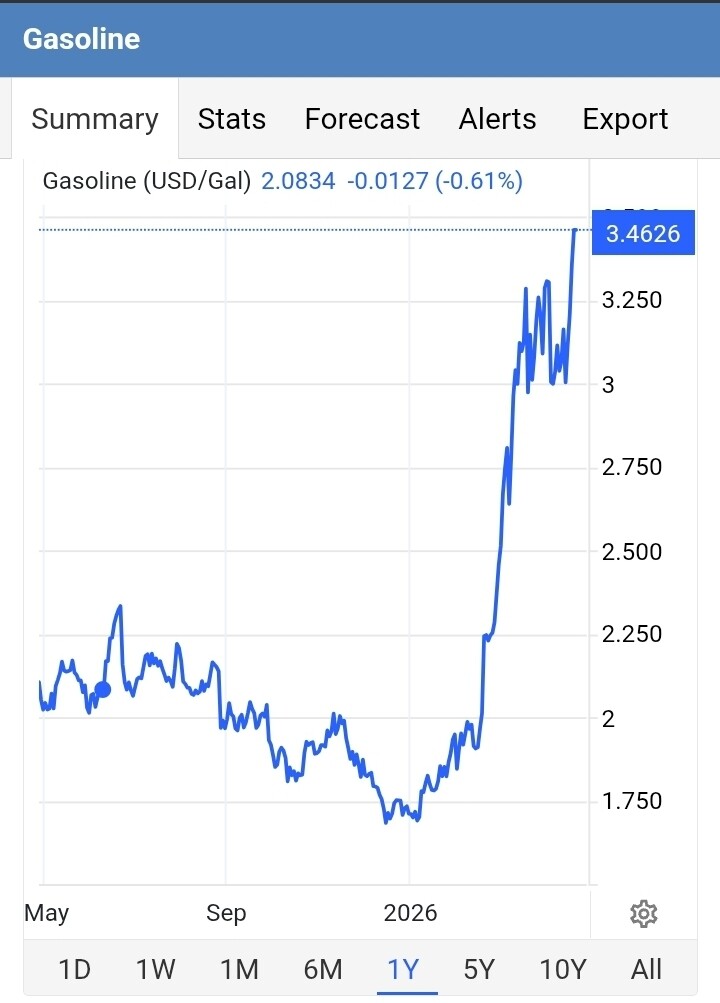Image resolution: width=720 pixels, height=1003 pixels.
Task: Choose the 6M time range
Action: (x=323, y=969)
